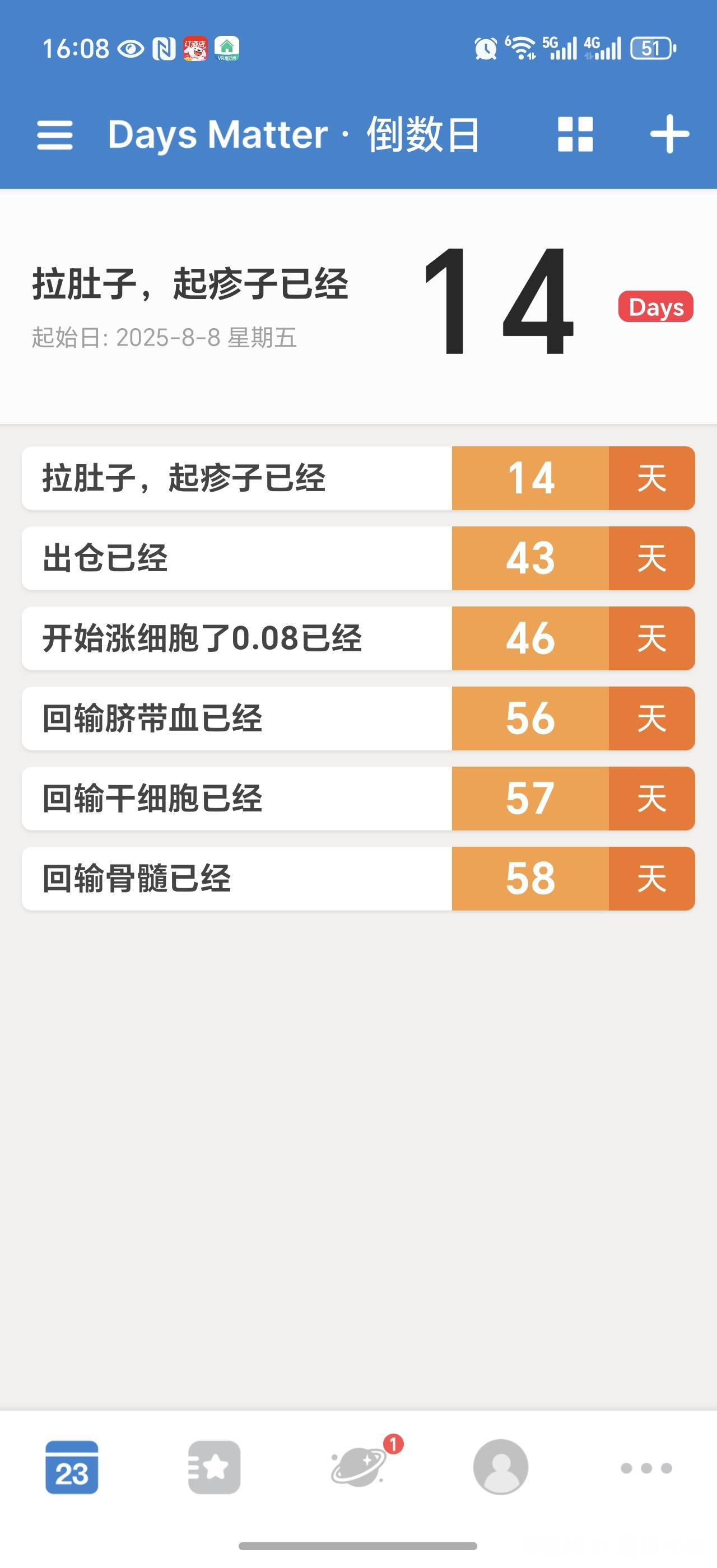This screenshot has width=717, height=1568.
Task: Open the 出仓已经 43 天 event
Action: click(358, 558)
